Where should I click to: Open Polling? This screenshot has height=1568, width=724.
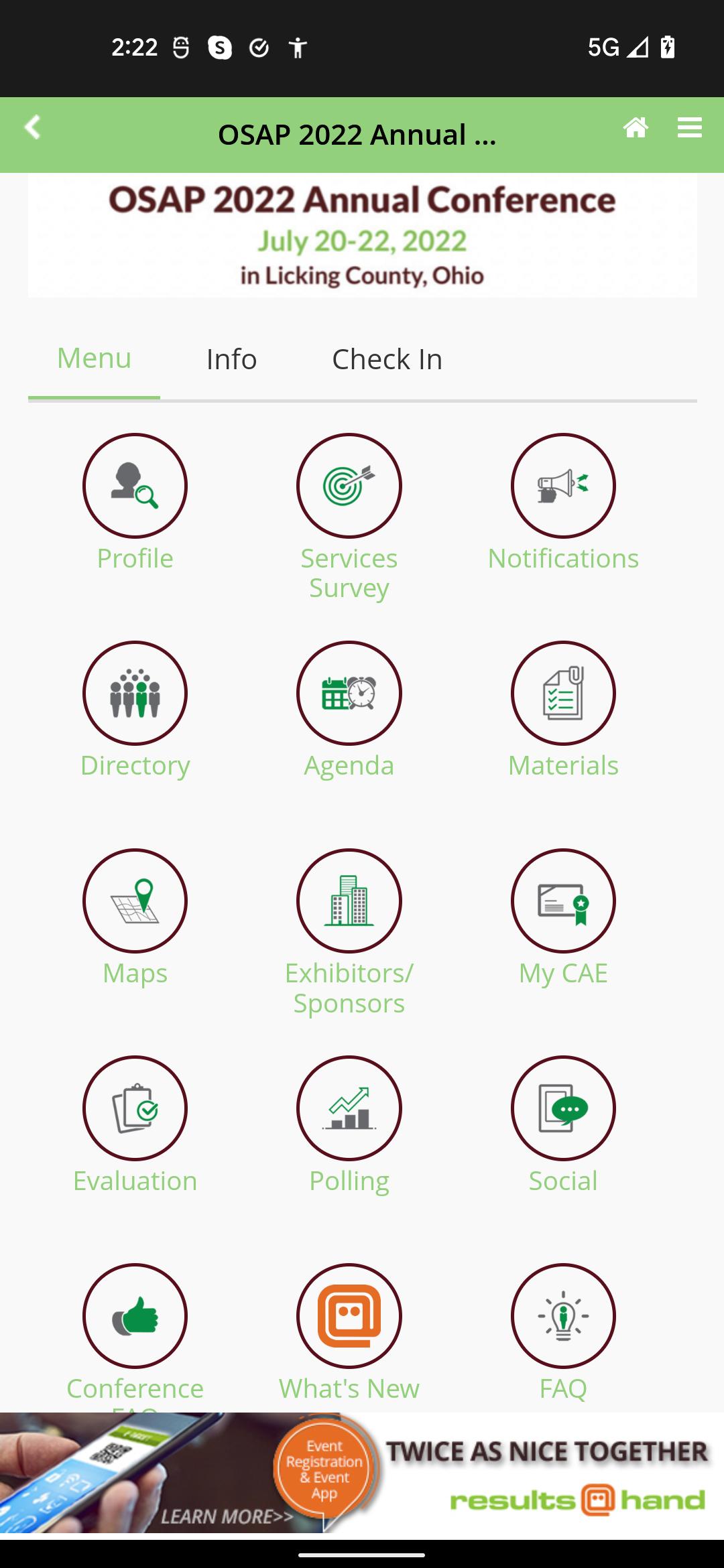[x=349, y=1108]
